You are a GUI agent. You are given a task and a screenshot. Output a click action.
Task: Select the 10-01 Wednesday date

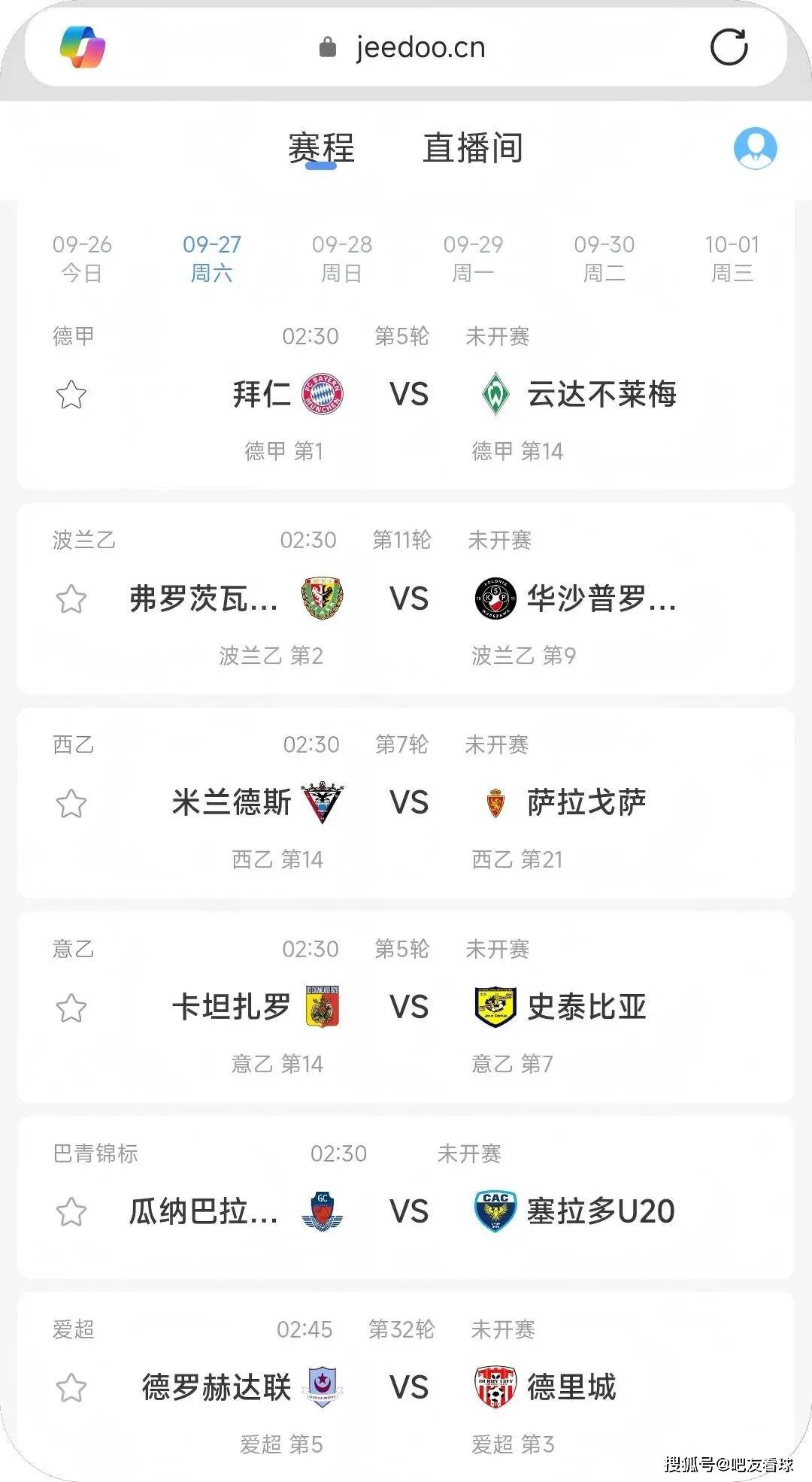(x=733, y=258)
